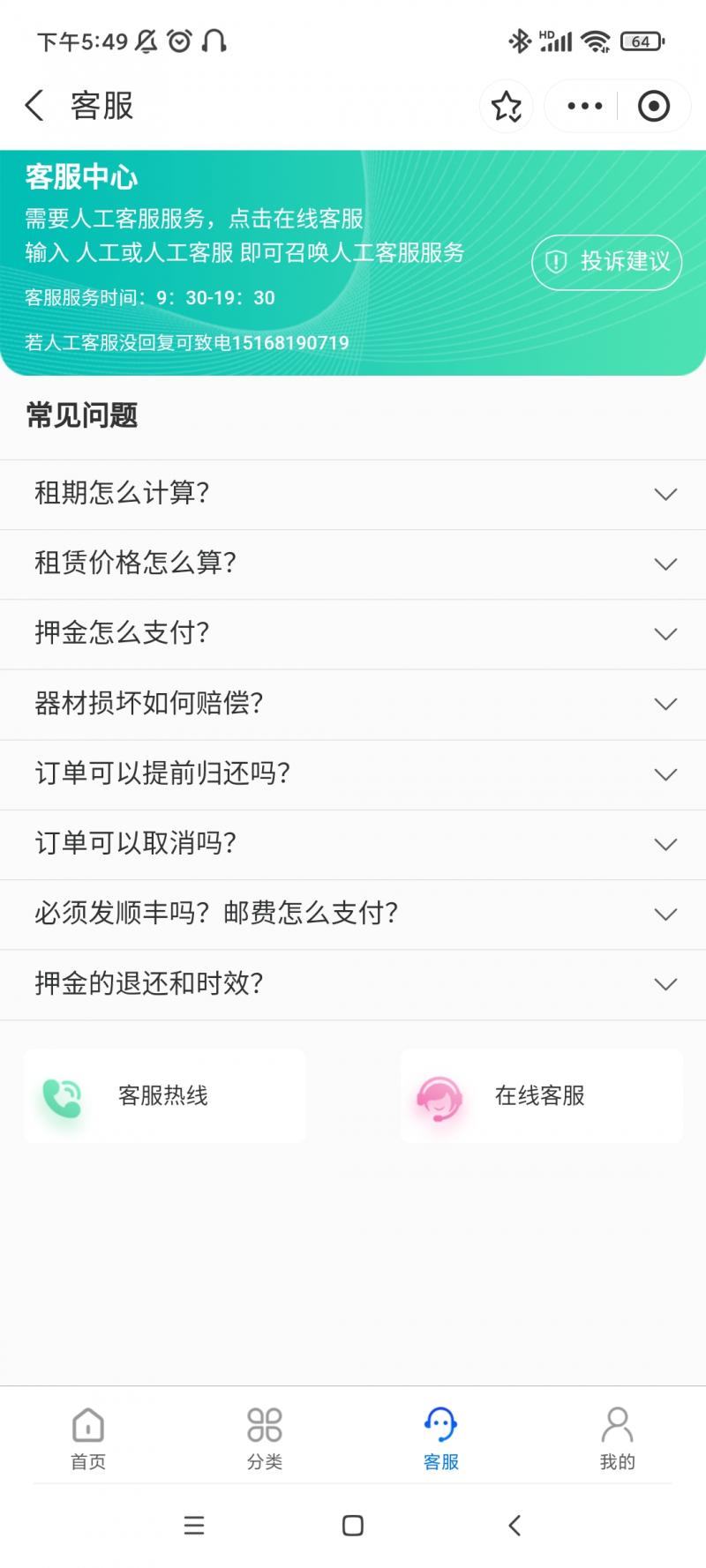The height and width of the screenshot is (1568, 706).
Task: Expand 租期怎么计算? question
Action: (353, 494)
